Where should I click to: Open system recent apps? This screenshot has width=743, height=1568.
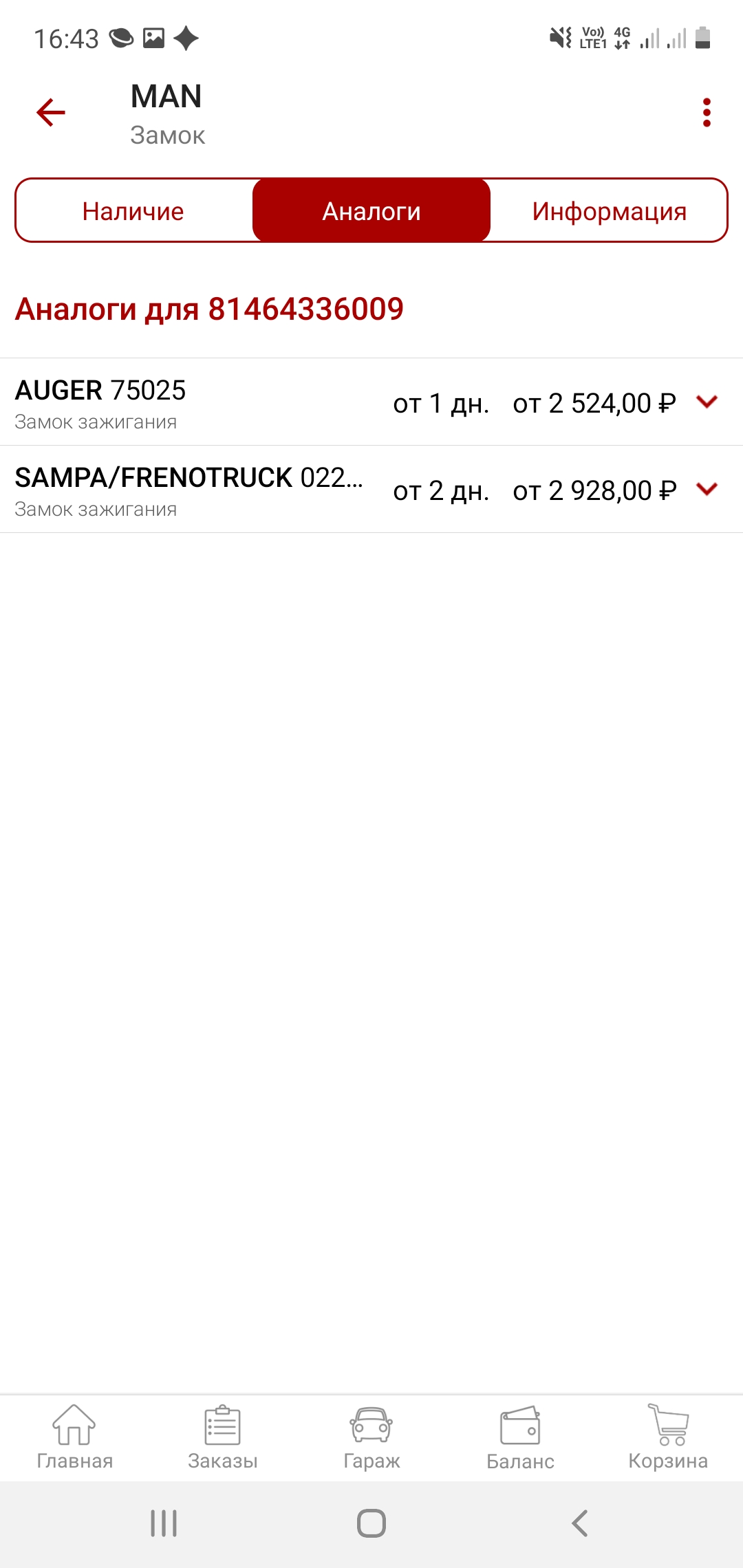(x=164, y=1523)
